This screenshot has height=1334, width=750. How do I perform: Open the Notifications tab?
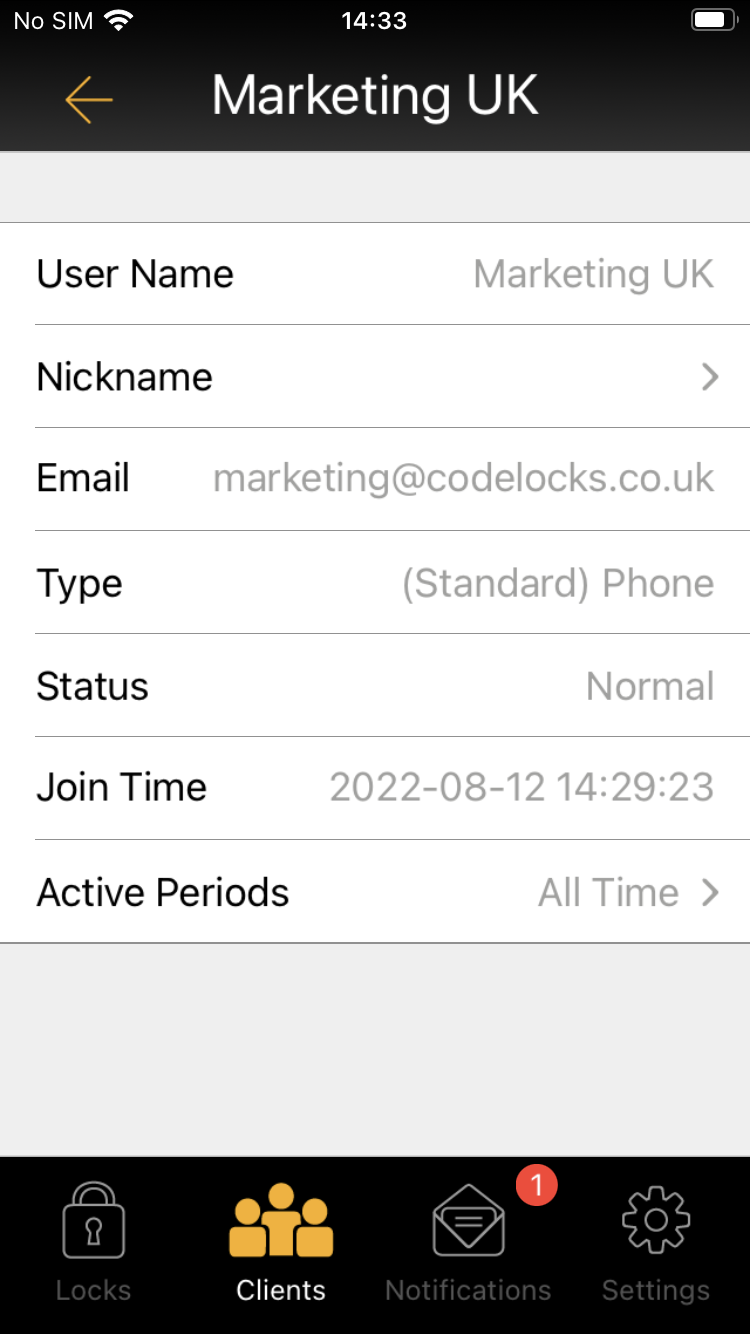coord(468,1244)
